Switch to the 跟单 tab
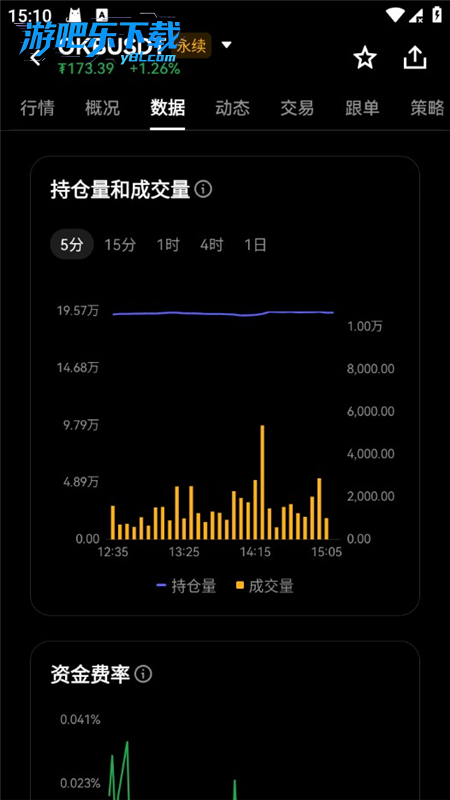This screenshot has width=450, height=800. pyautogui.click(x=362, y=108)
